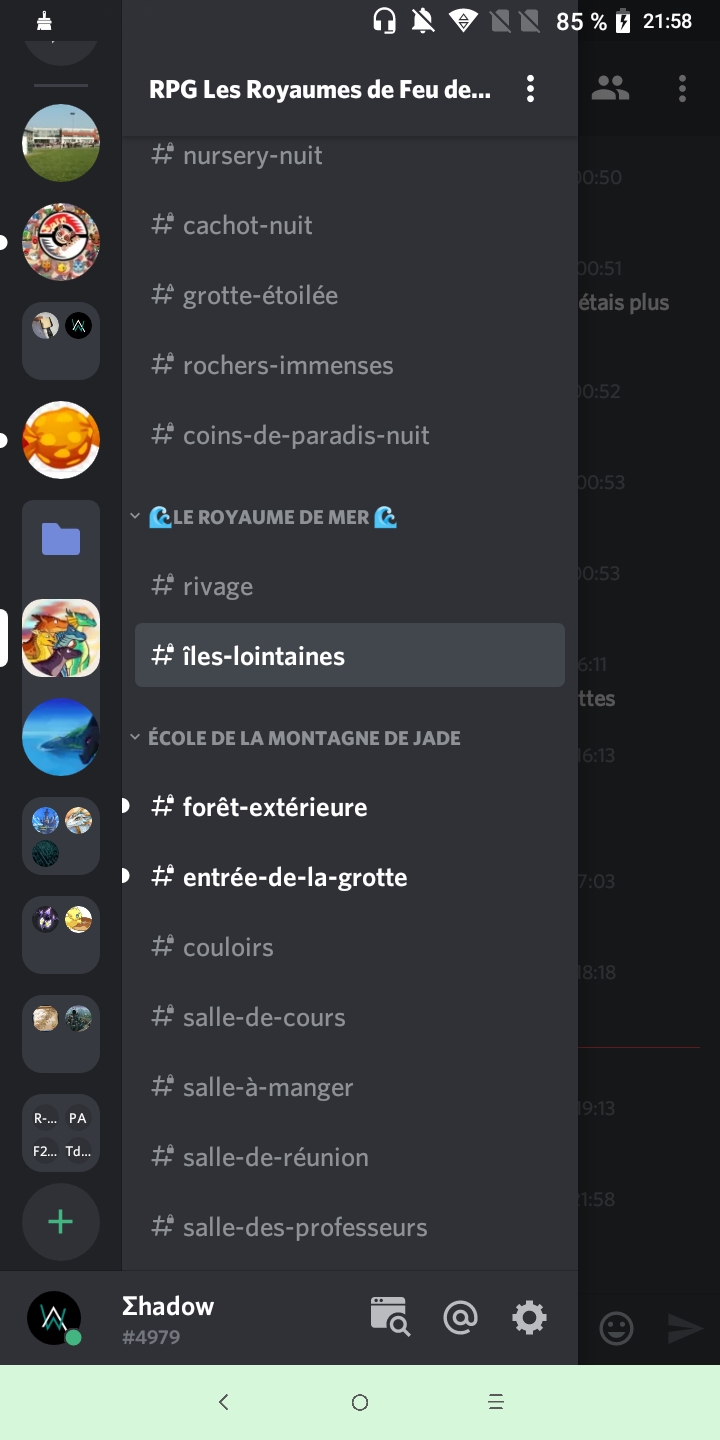Go to the cachot-nuit channel
Image resolution: width=720 pixels, height=1440 pixels.
click(x=247, y=226)
